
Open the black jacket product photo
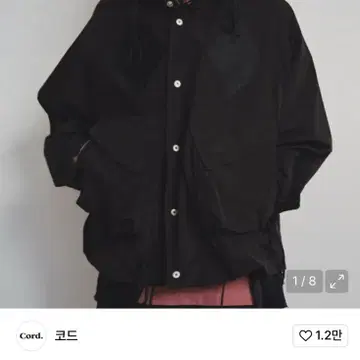point(180,154)
